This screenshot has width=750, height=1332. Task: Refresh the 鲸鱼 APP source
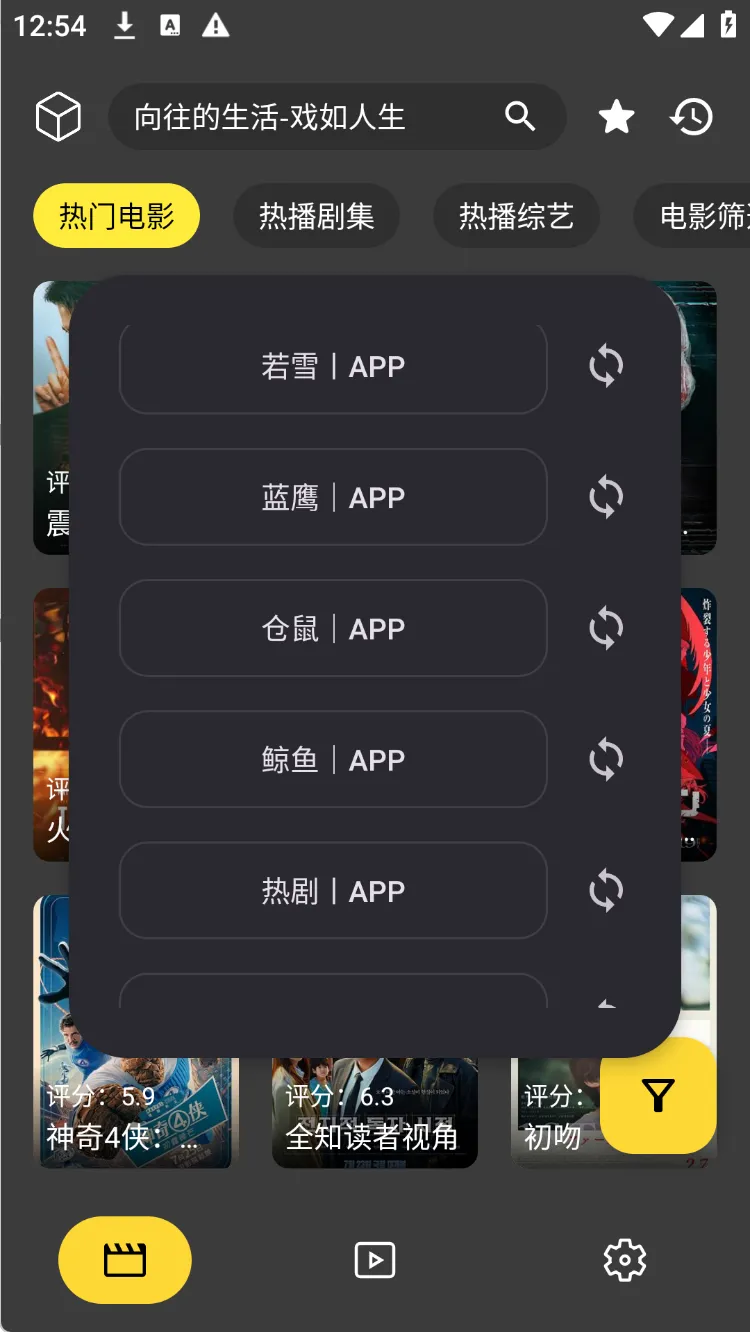(604, 760)
